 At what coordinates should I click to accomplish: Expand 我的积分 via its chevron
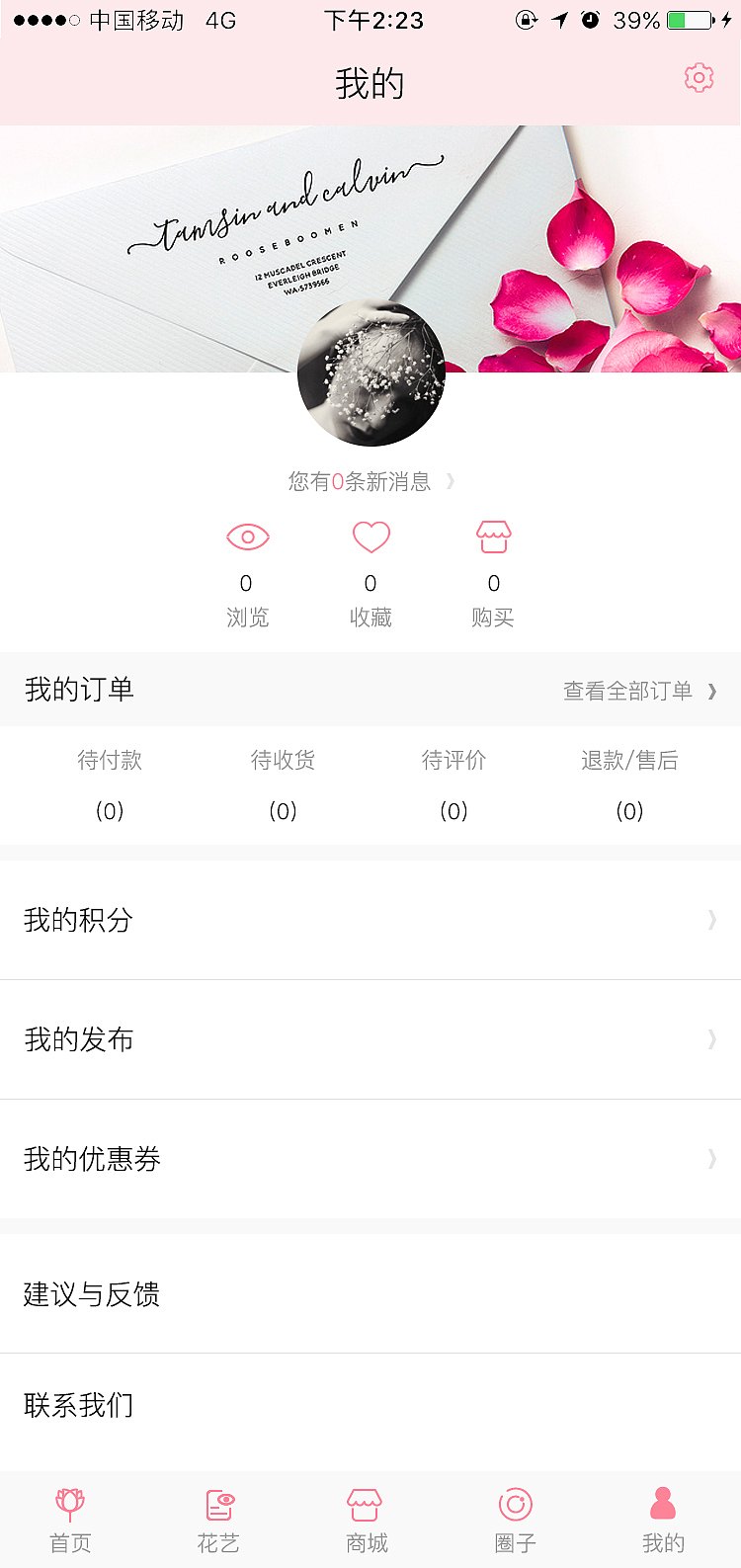711,920
